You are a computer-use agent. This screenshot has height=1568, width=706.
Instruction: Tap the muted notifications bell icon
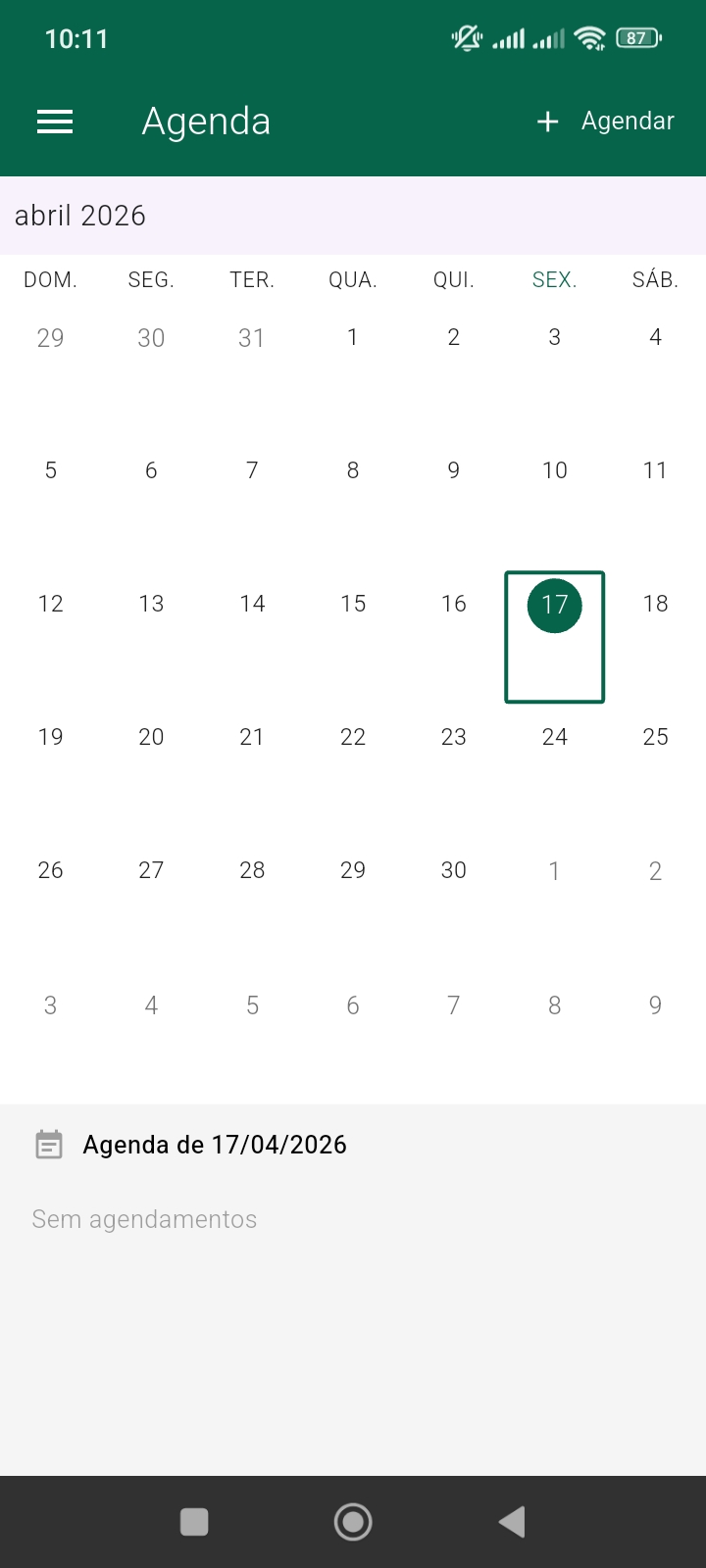468,37
